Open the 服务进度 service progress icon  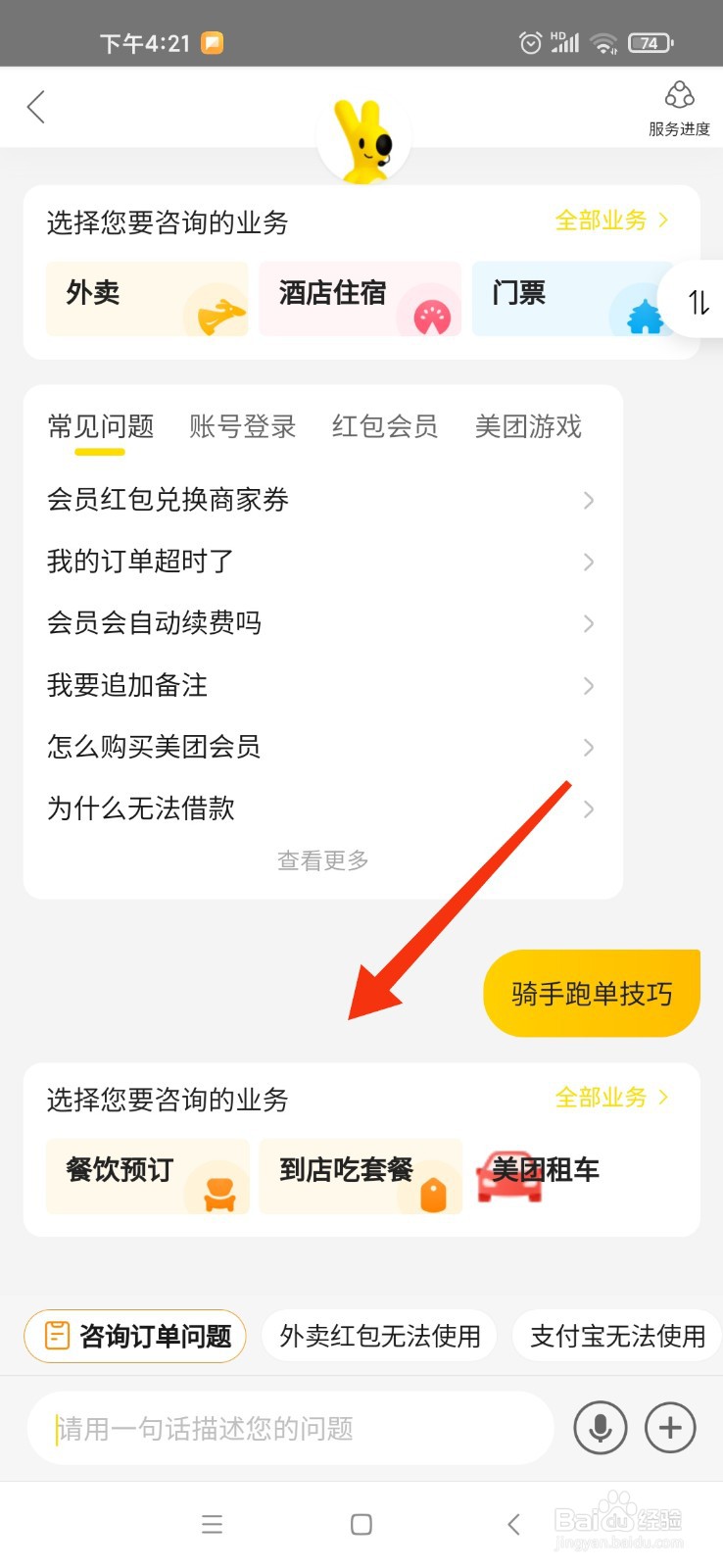point(679,95)
